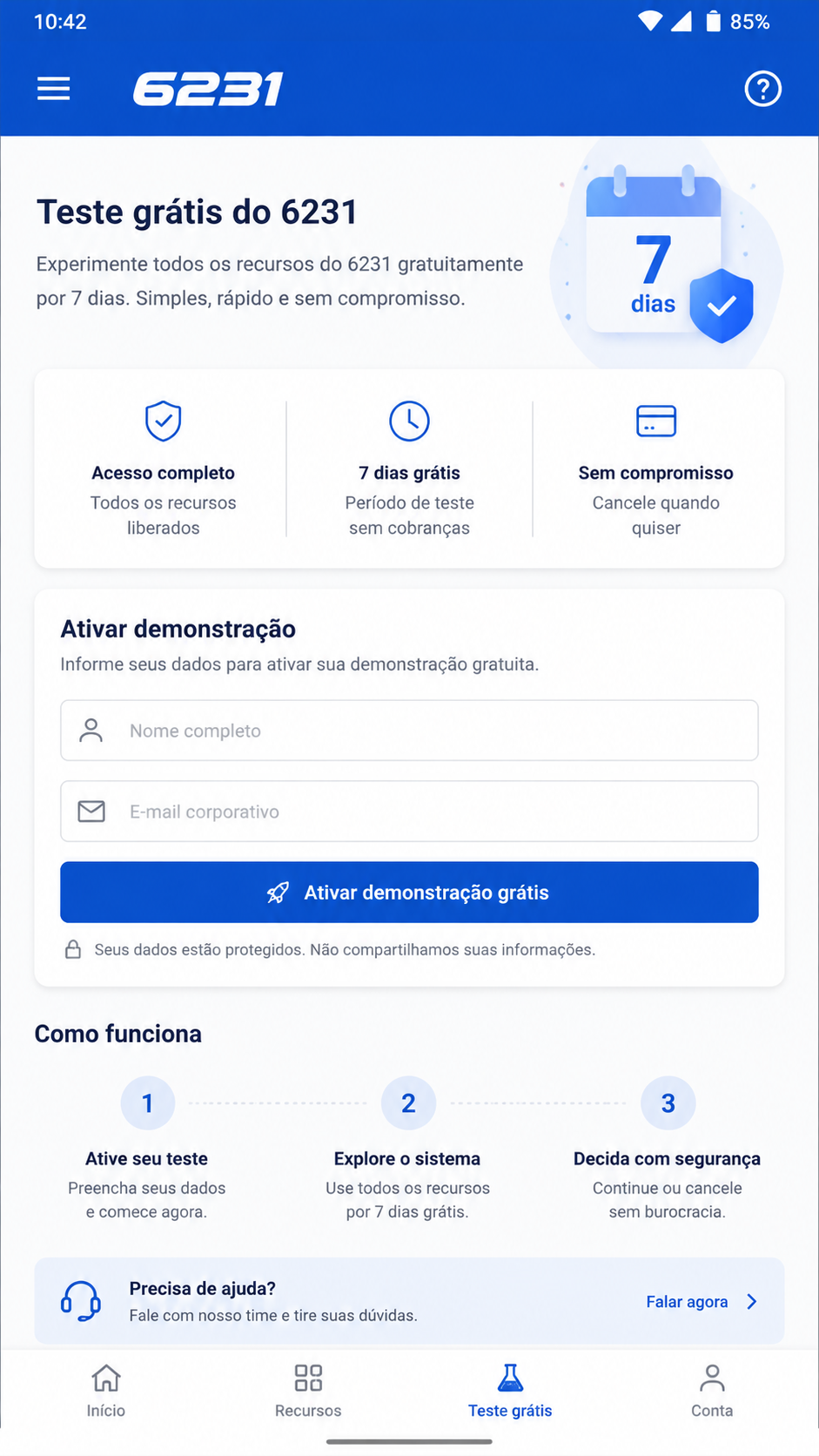Screen dimensions: 819x1456
Task: Open Falar agora support link
Action: click(x=702, y=1302)
